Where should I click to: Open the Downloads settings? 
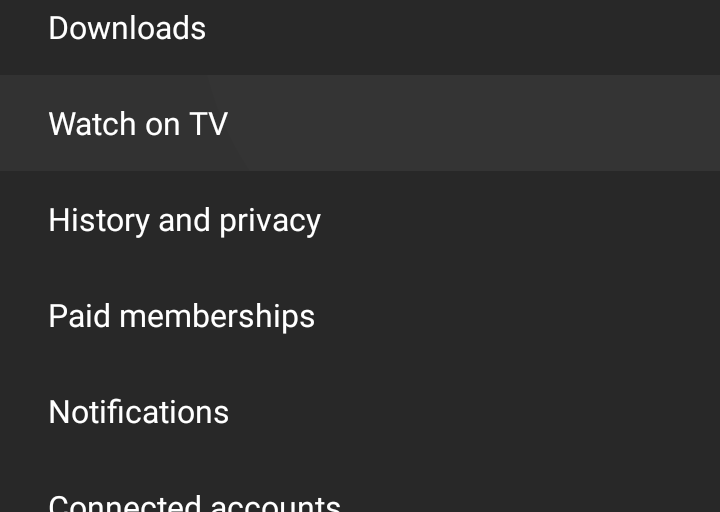127,28
